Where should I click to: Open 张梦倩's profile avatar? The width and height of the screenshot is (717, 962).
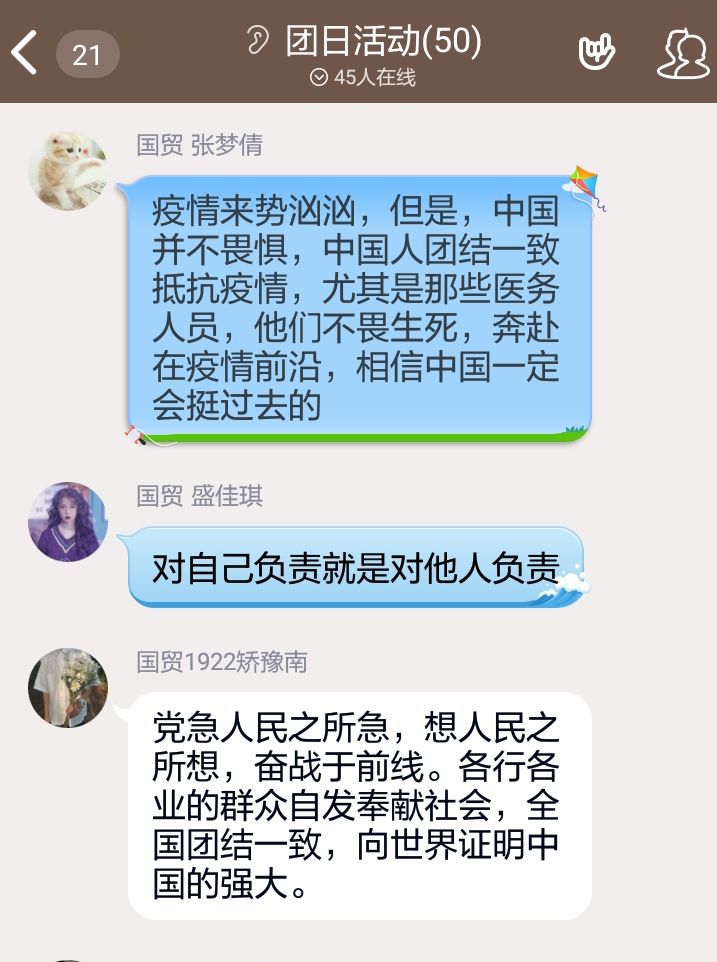pyautogui.click(x=67, y=171)
